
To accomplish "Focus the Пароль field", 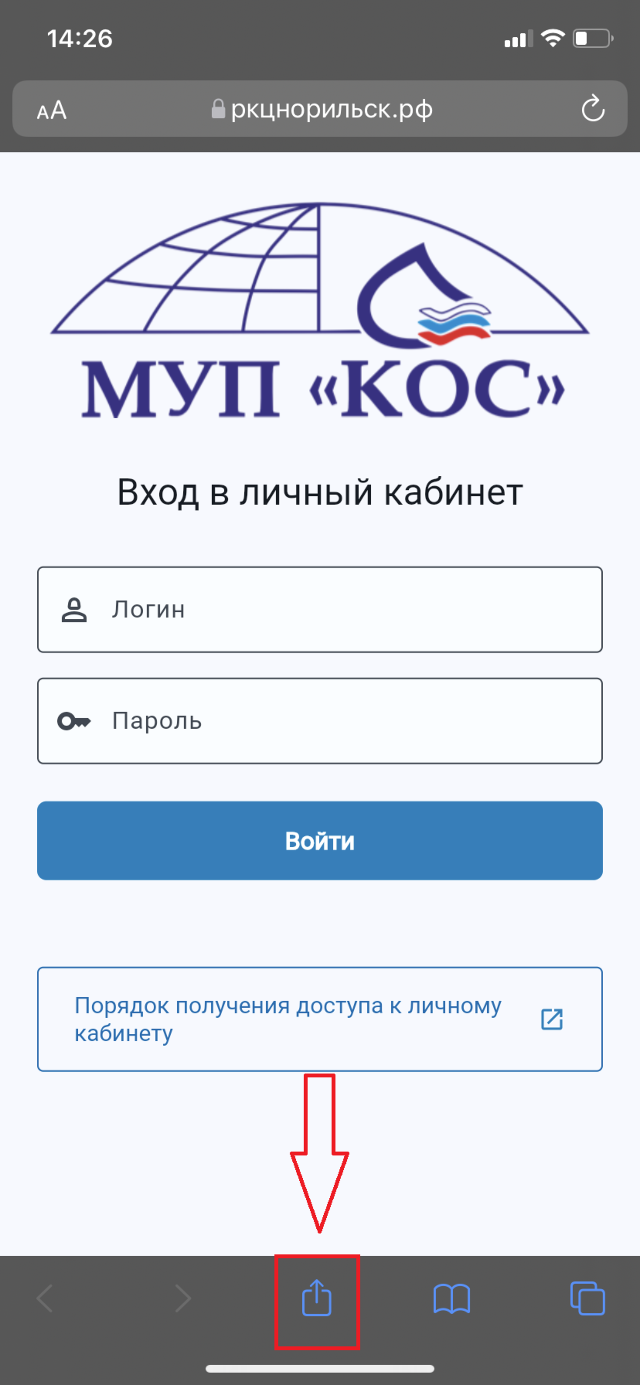I will pos(320,721).
